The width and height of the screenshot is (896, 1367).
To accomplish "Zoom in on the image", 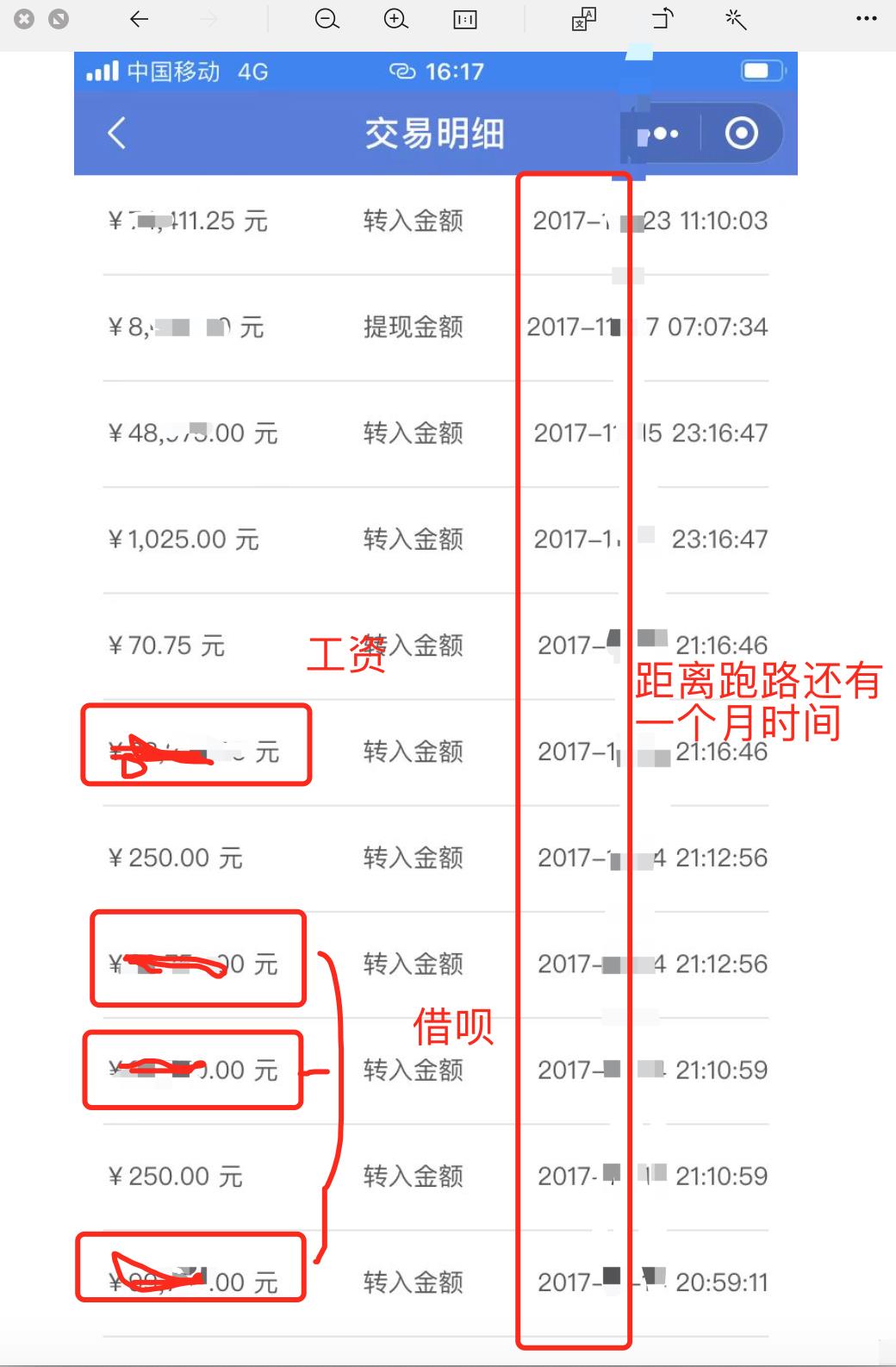I will pyautogui.click(x=395, y=19).
